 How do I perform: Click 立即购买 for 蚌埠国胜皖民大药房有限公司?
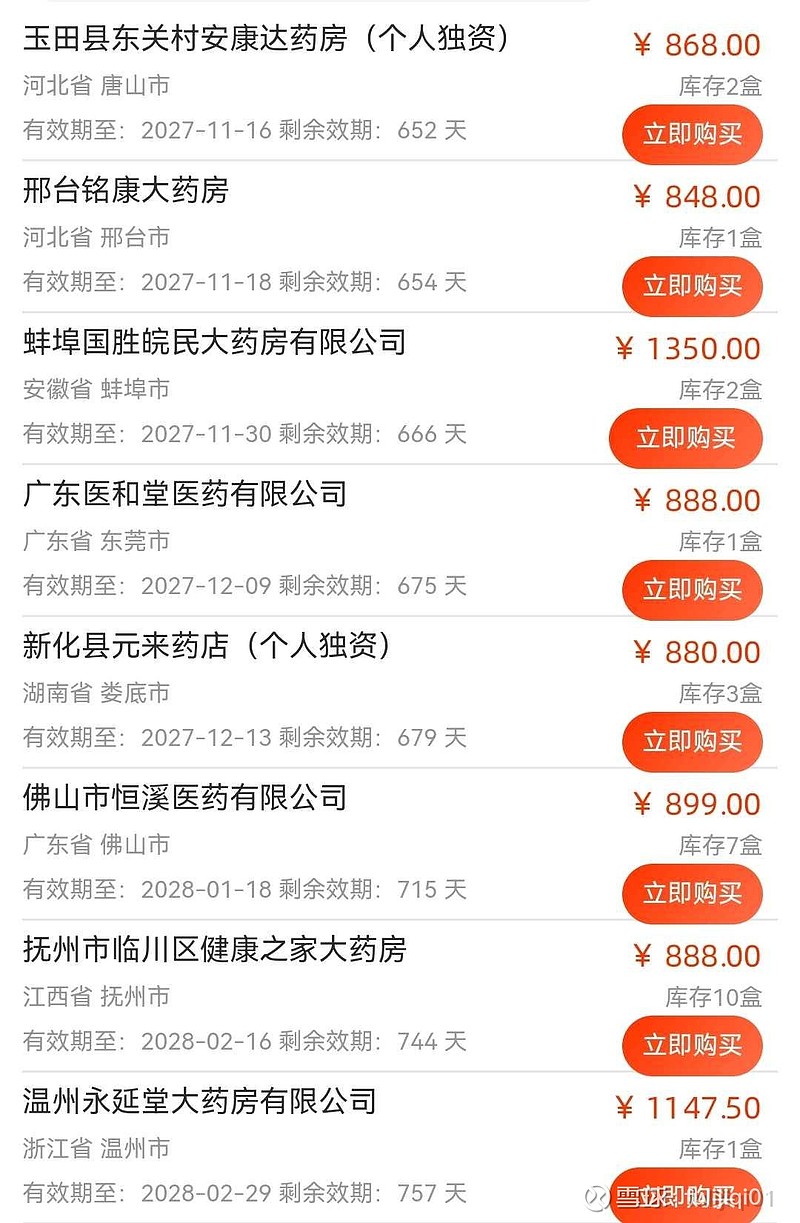point(685,438)
